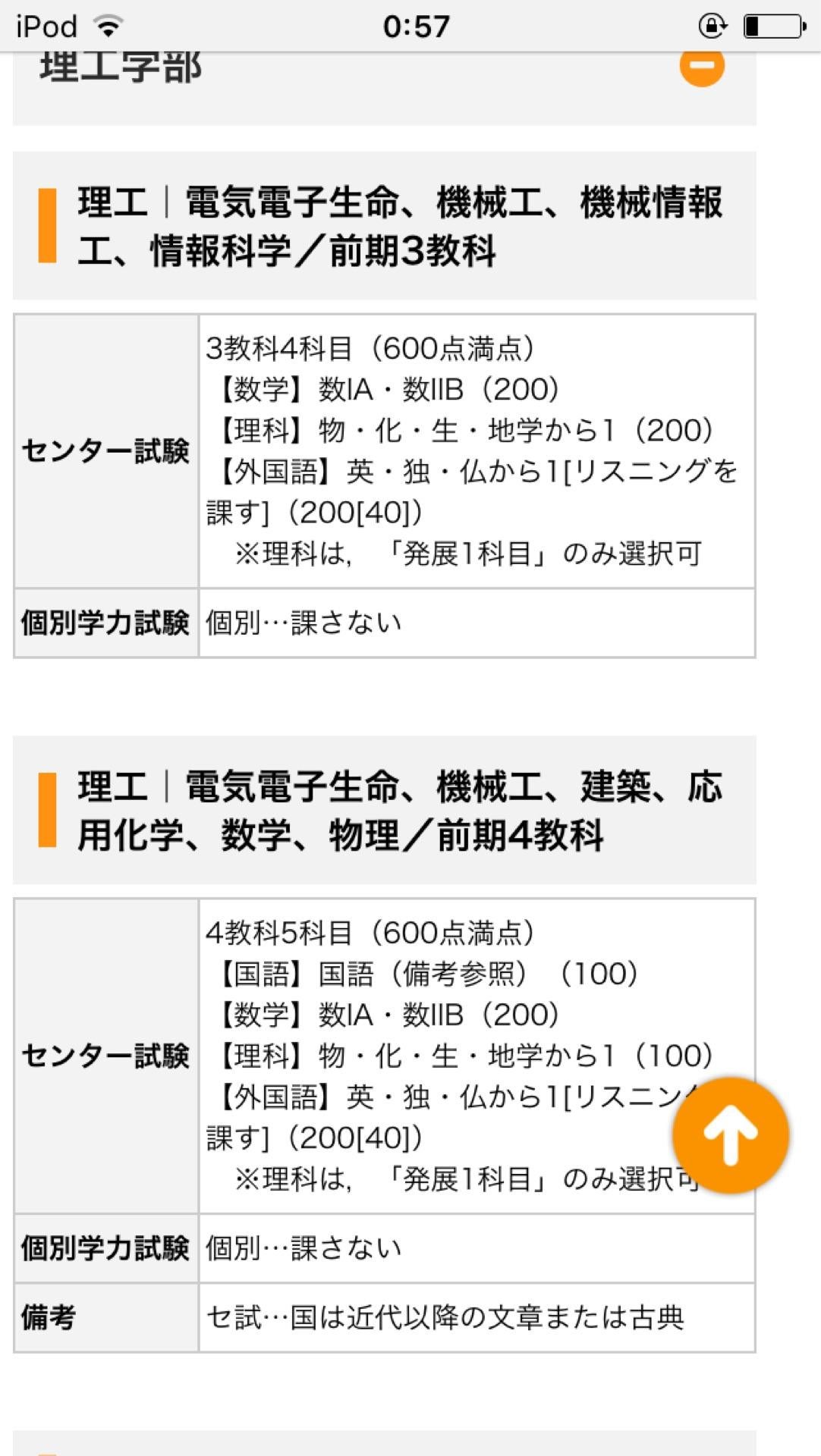Collapse the 理工学部 section
Screen dimensions: 821x1456
click(702, 66)
